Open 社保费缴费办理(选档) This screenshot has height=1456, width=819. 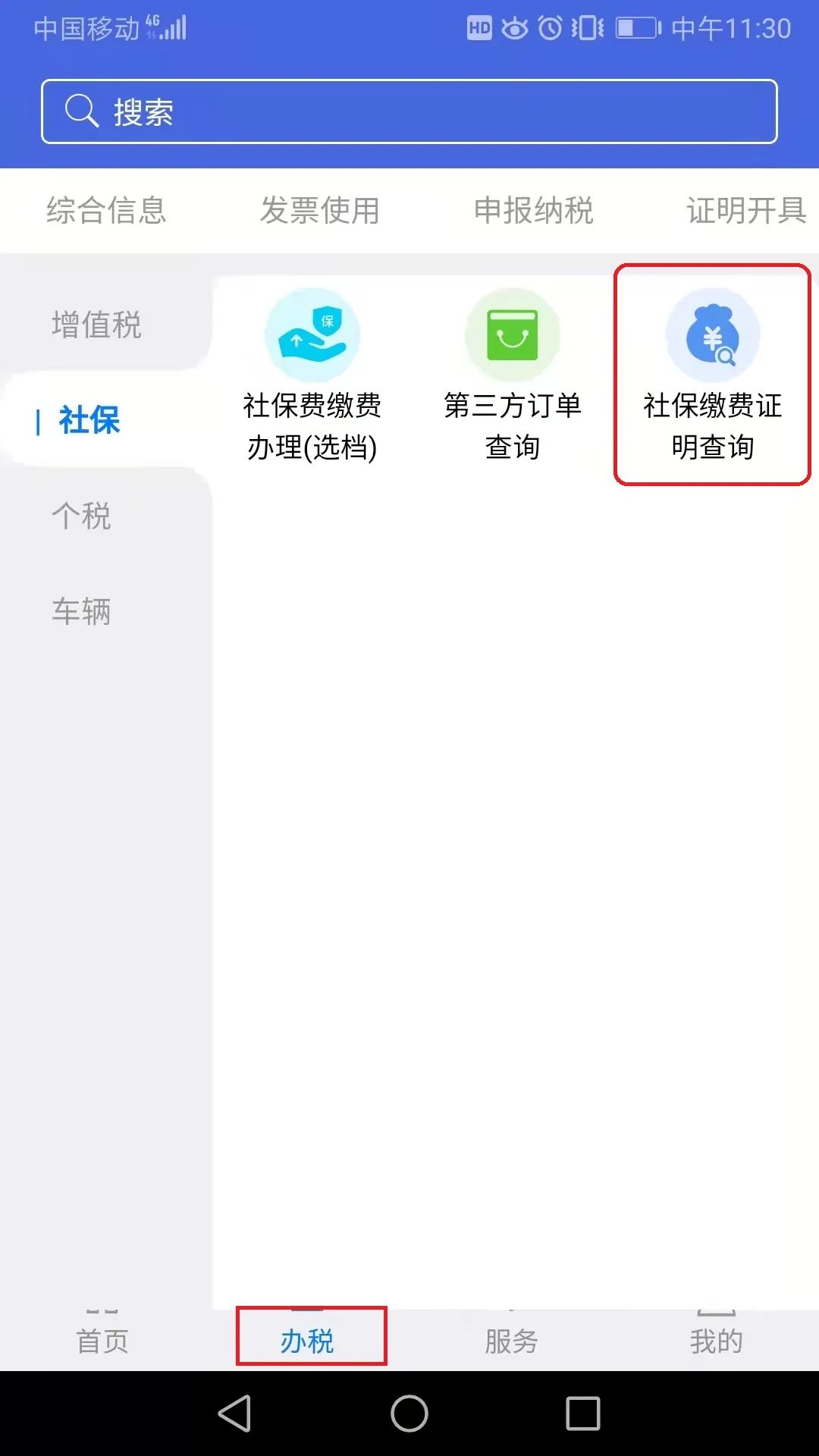(x=312, y=375)
